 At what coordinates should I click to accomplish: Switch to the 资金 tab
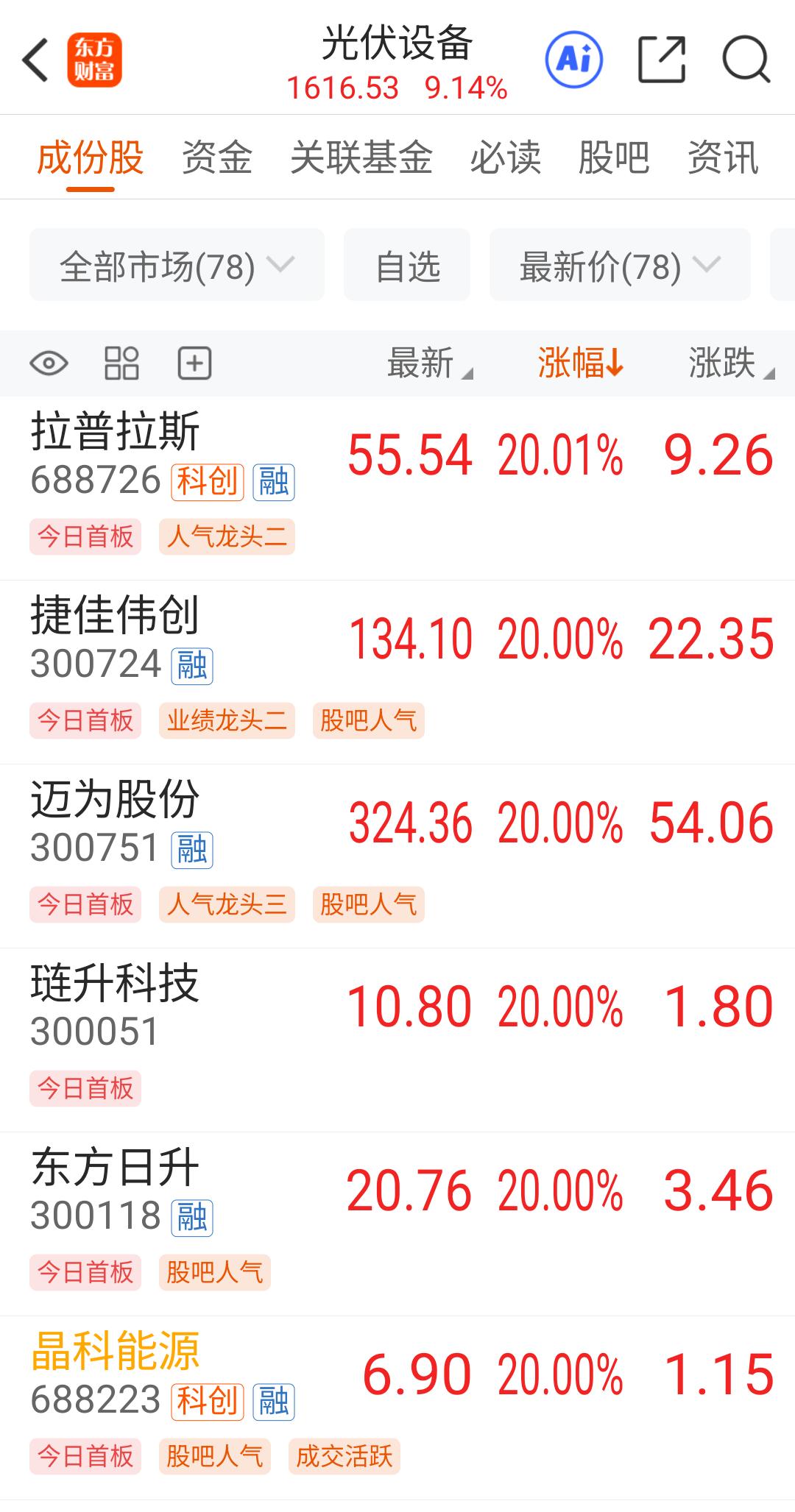[x=217, y=157]
